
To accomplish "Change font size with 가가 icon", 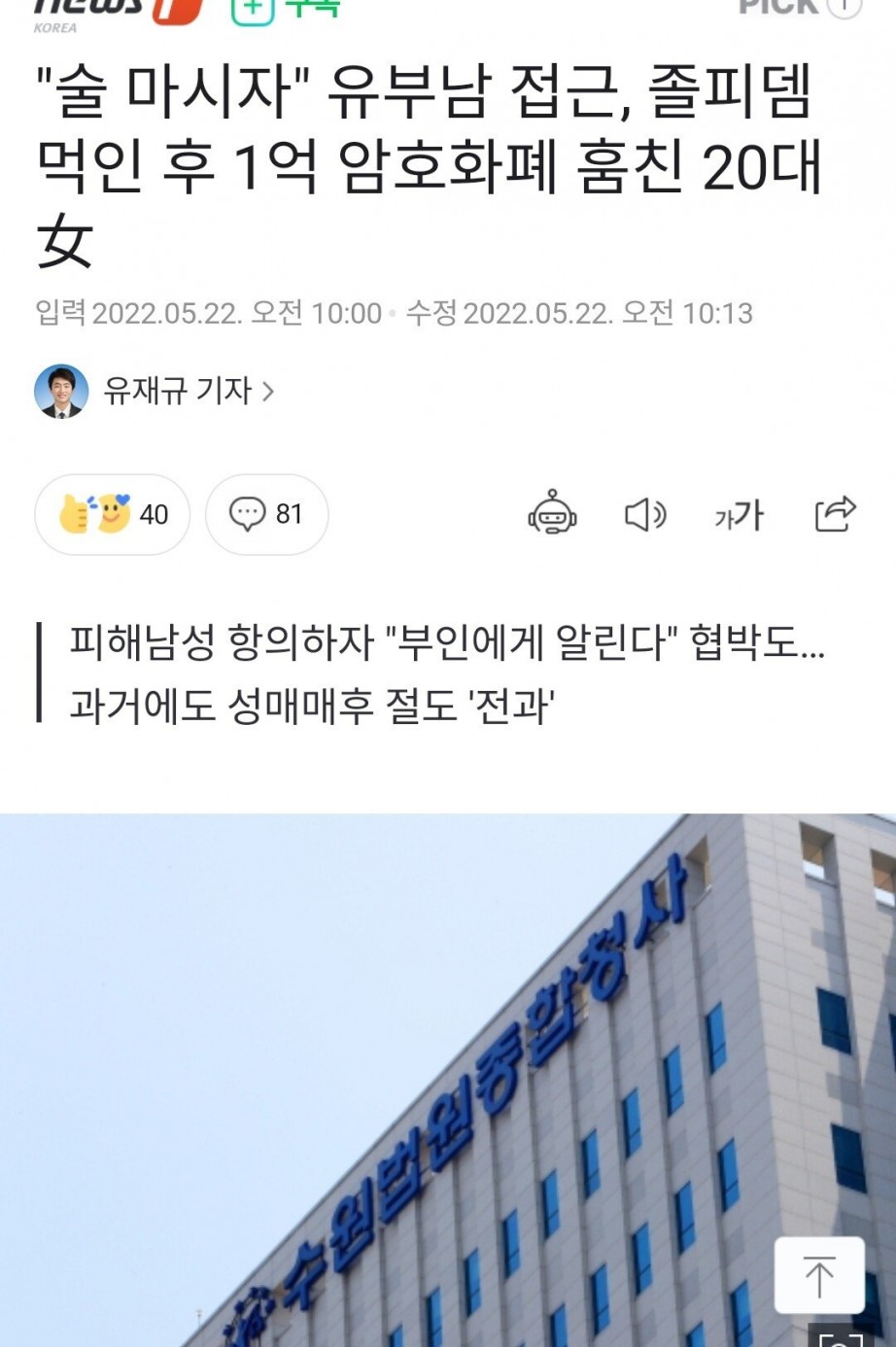I will tap(739, 514).
